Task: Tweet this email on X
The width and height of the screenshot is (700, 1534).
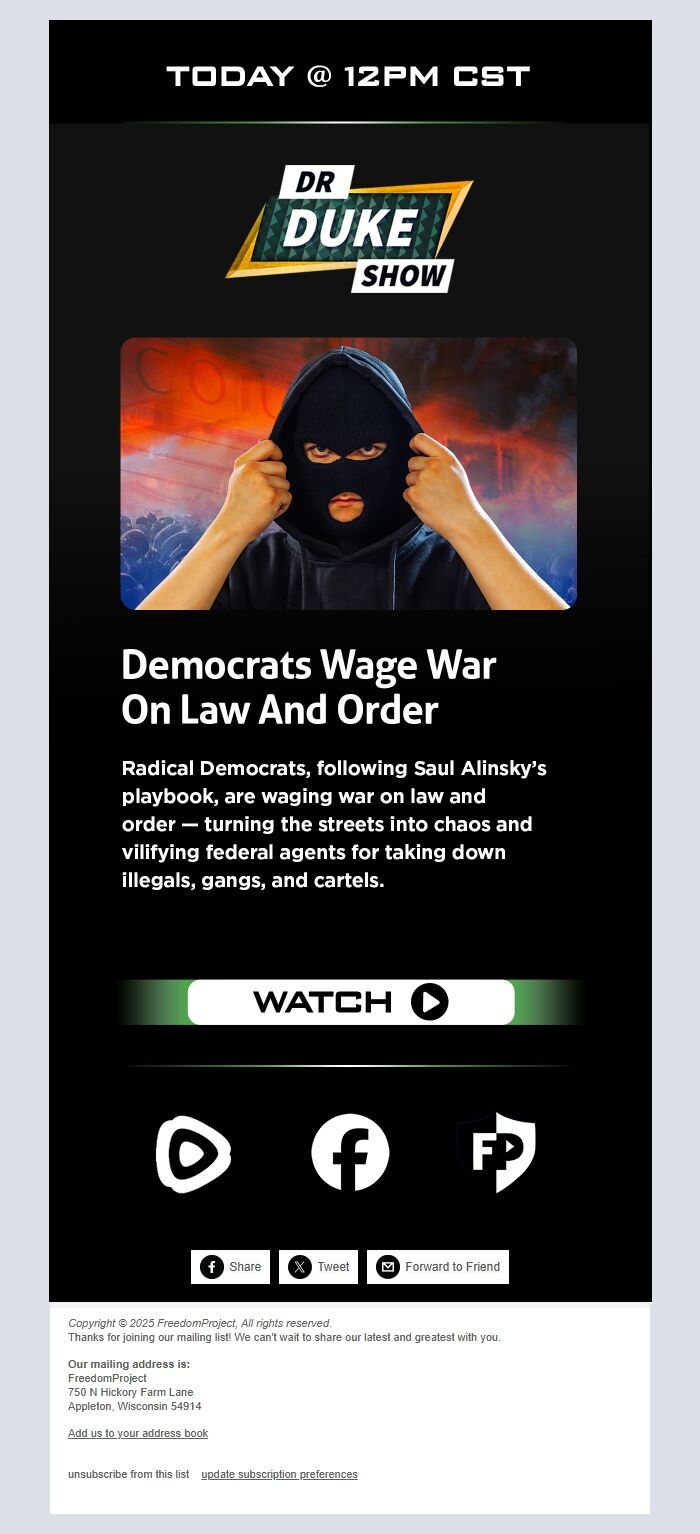Action: pyautogui.click(x=319, y=1267)
